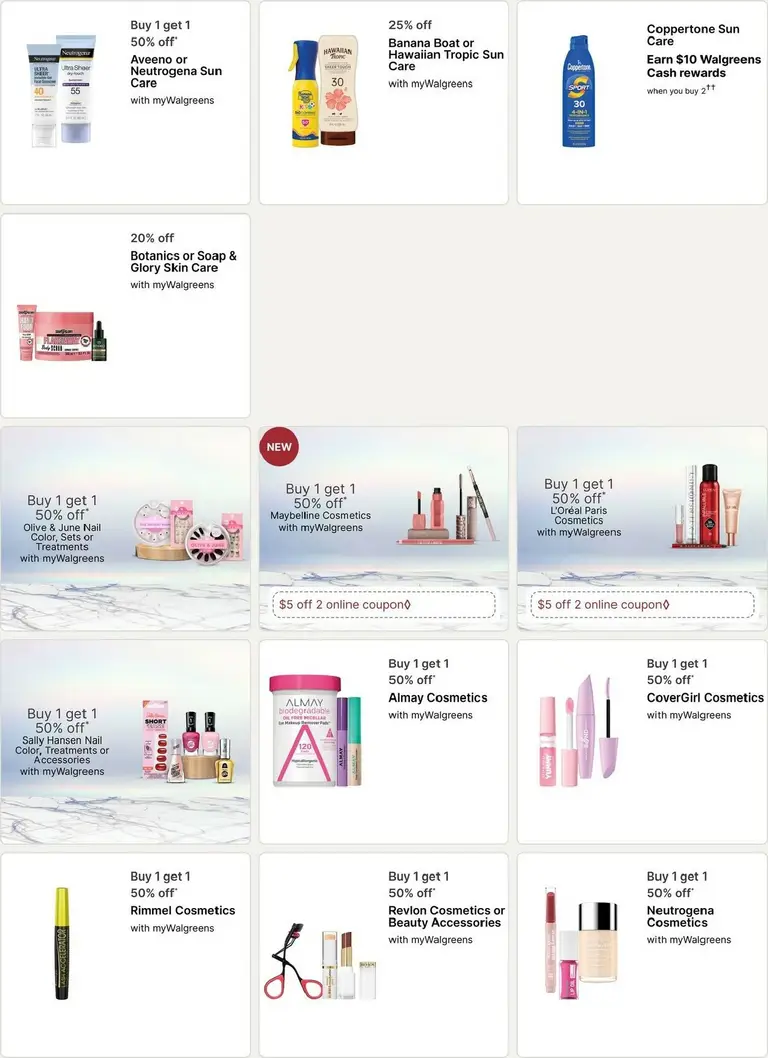Select Botanics or Soap & Glory Skin Care
This screenshot has width=768, height=1058.
[183, 262]
